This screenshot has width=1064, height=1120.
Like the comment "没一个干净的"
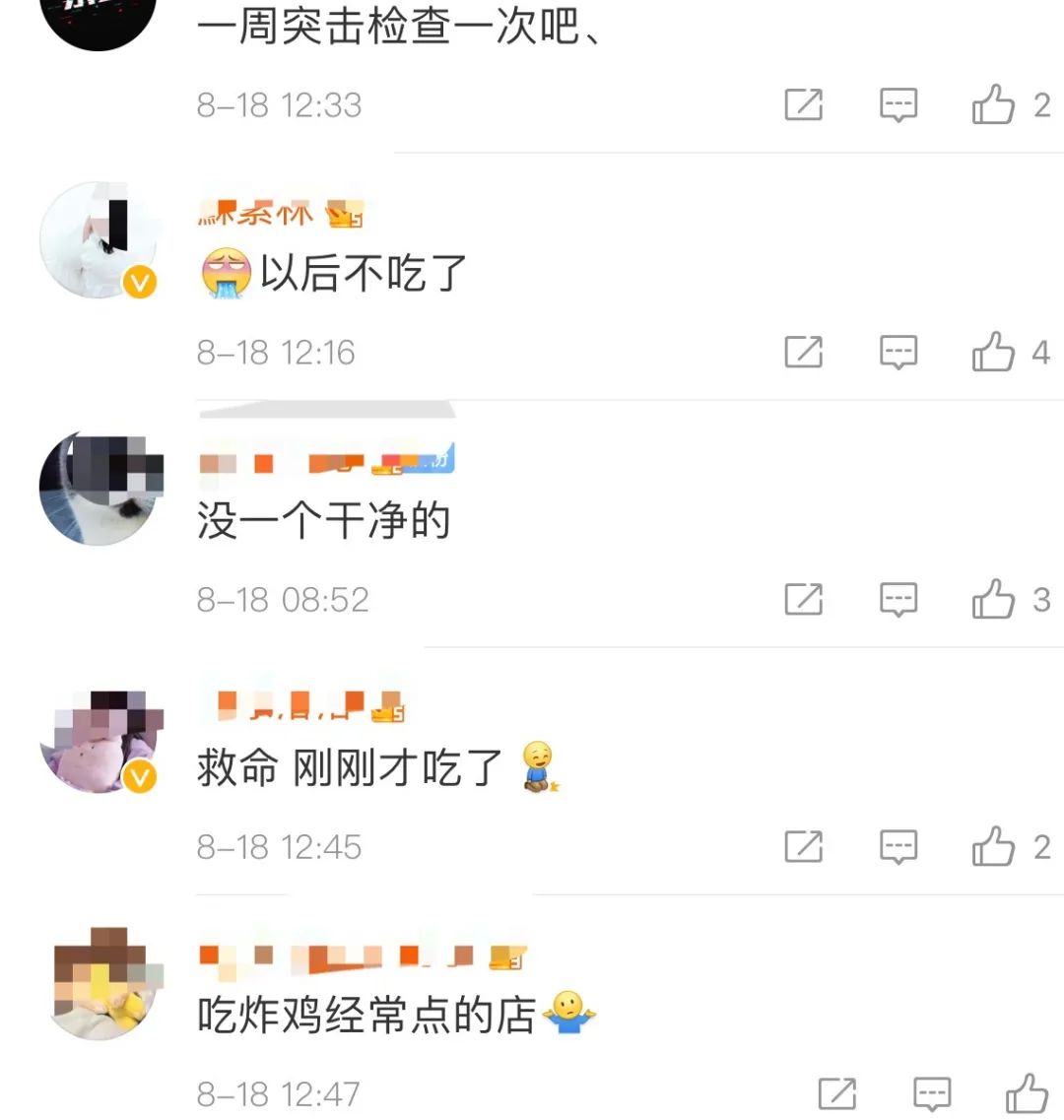[x=993, y=599]
